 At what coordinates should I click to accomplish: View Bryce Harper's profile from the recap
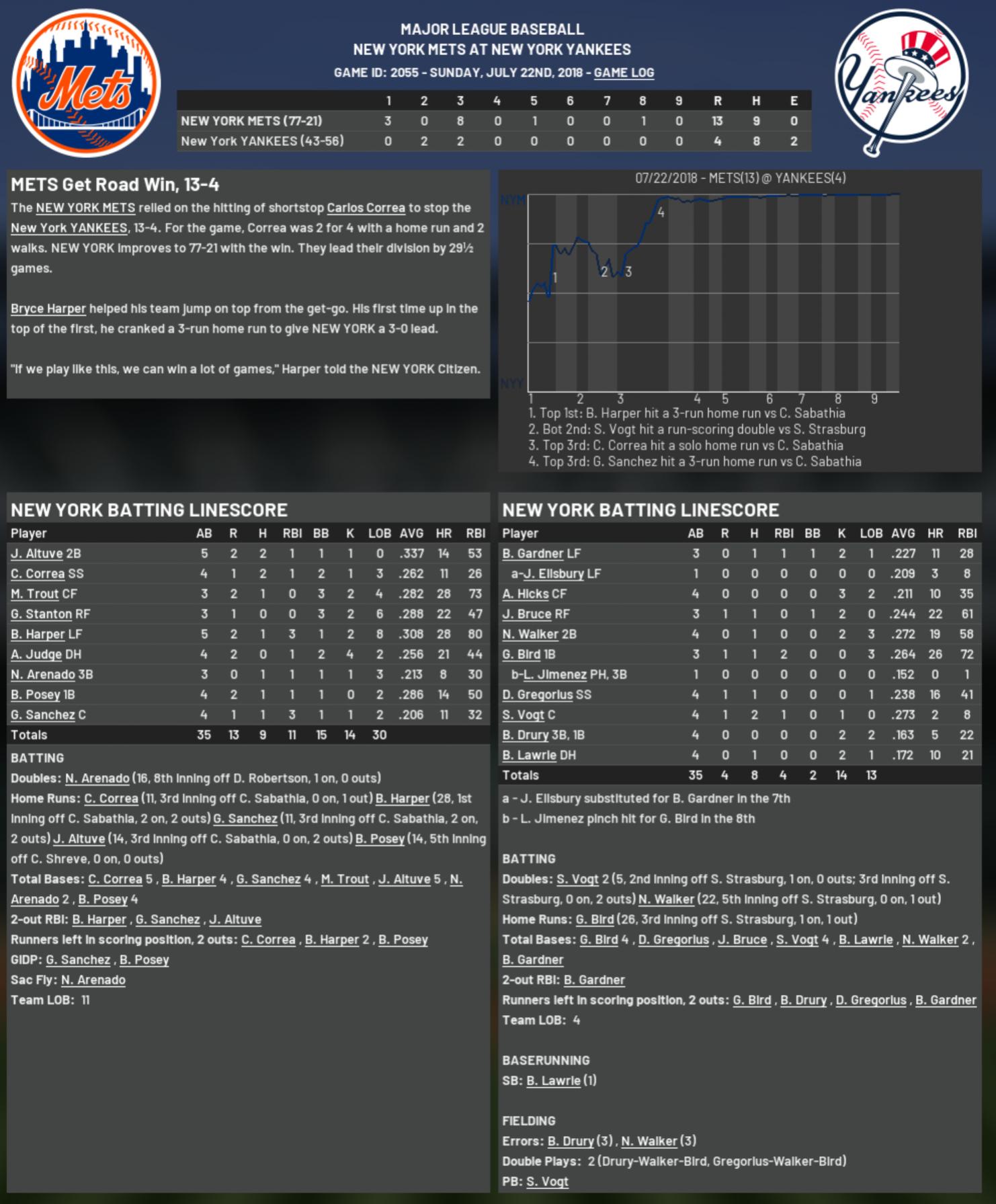click(x=48, y=309)
